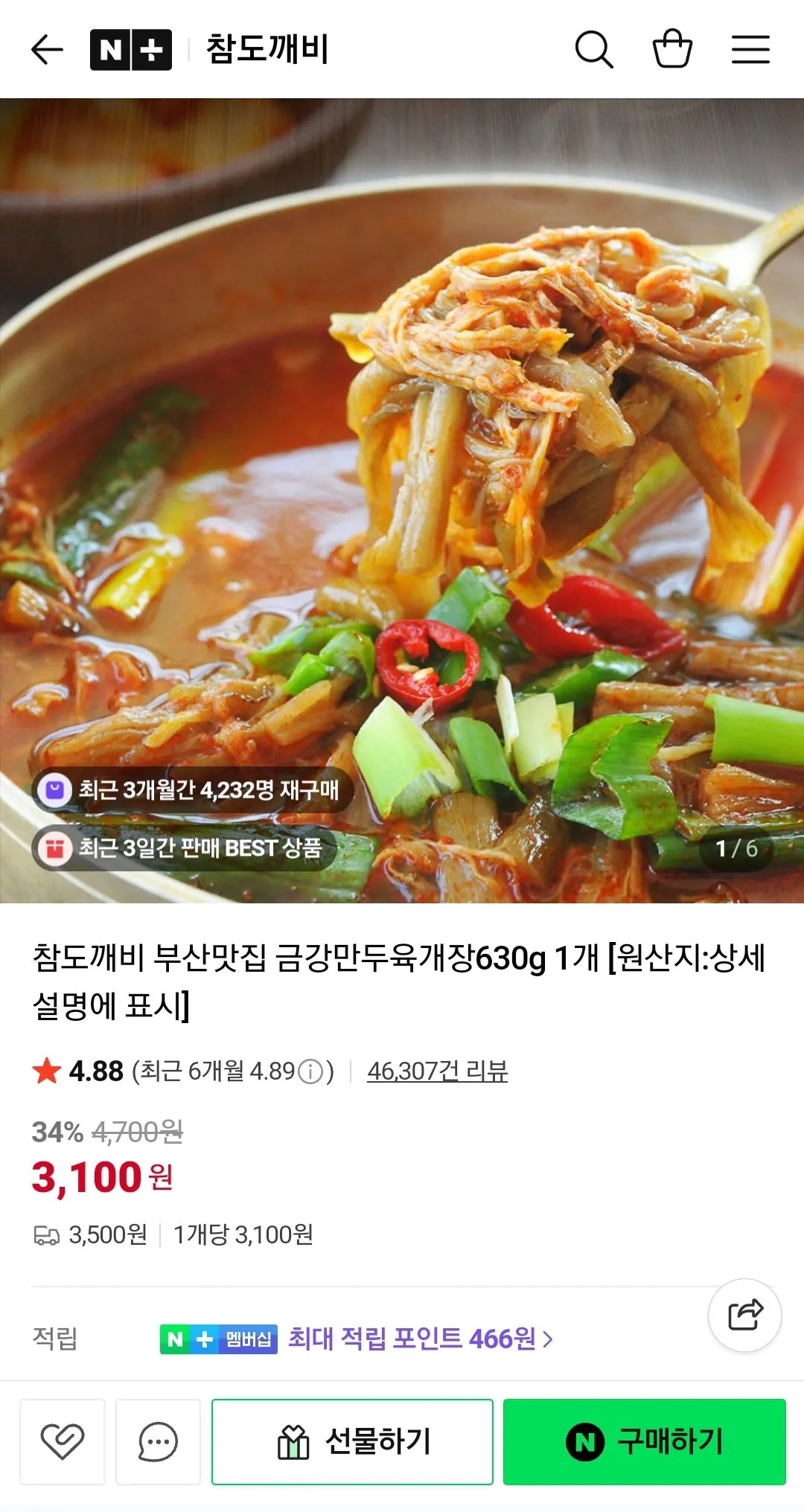Open store name 참도깨비
Image resolution: width=804 pixels, height=1512 pixels.
click(267, 48)
